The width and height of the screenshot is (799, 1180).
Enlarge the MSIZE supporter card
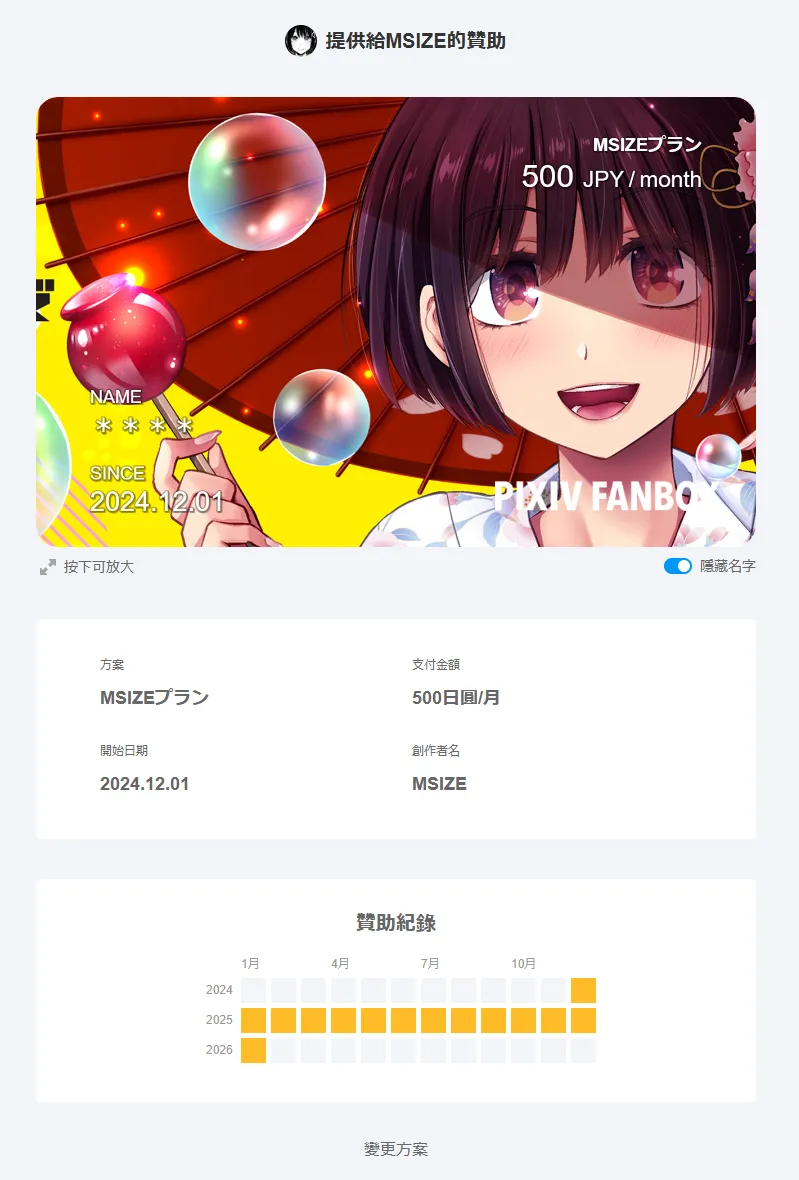[x=395, y=321]
